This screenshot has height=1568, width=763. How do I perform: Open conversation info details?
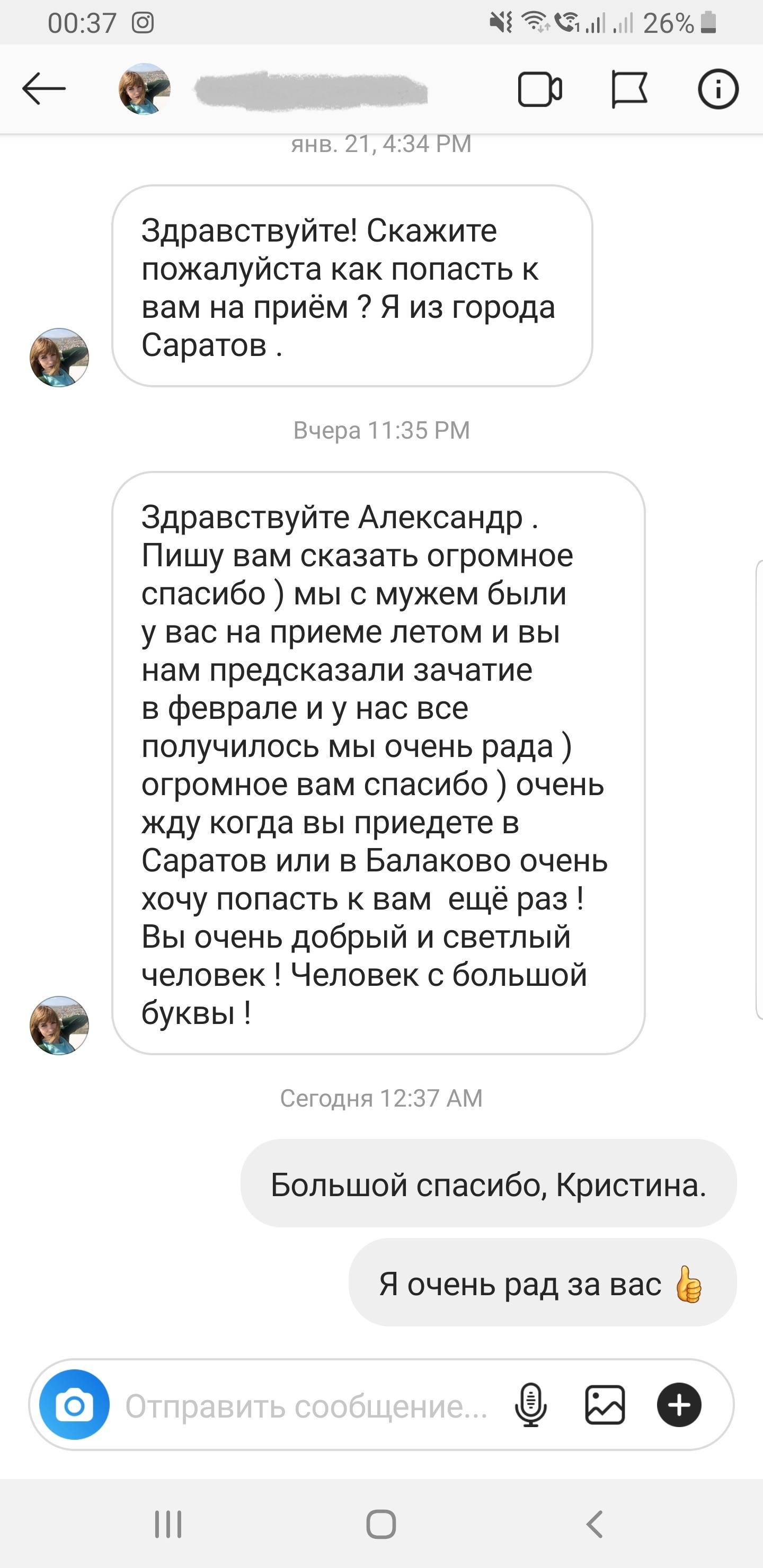click(718, 90)
